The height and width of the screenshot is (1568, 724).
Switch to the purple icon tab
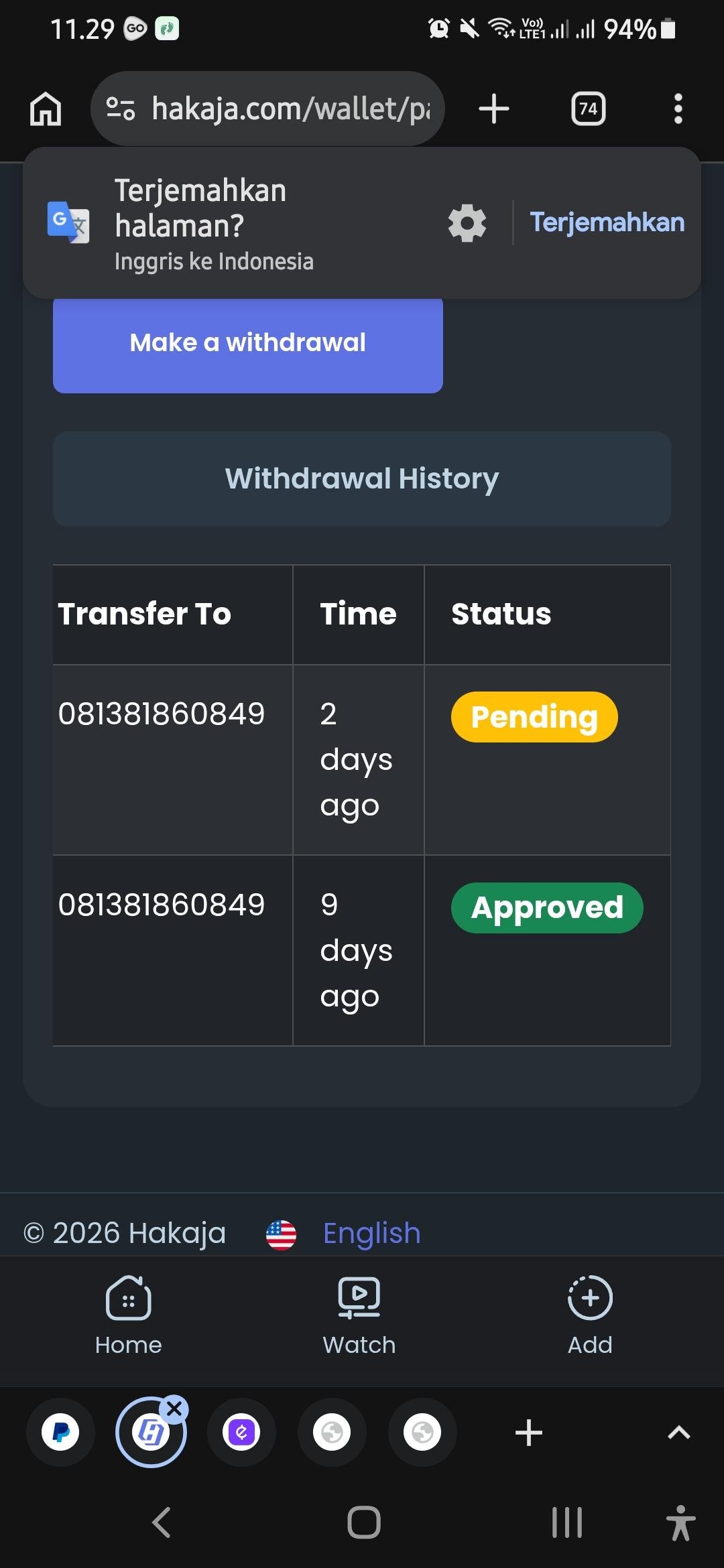241,1433
